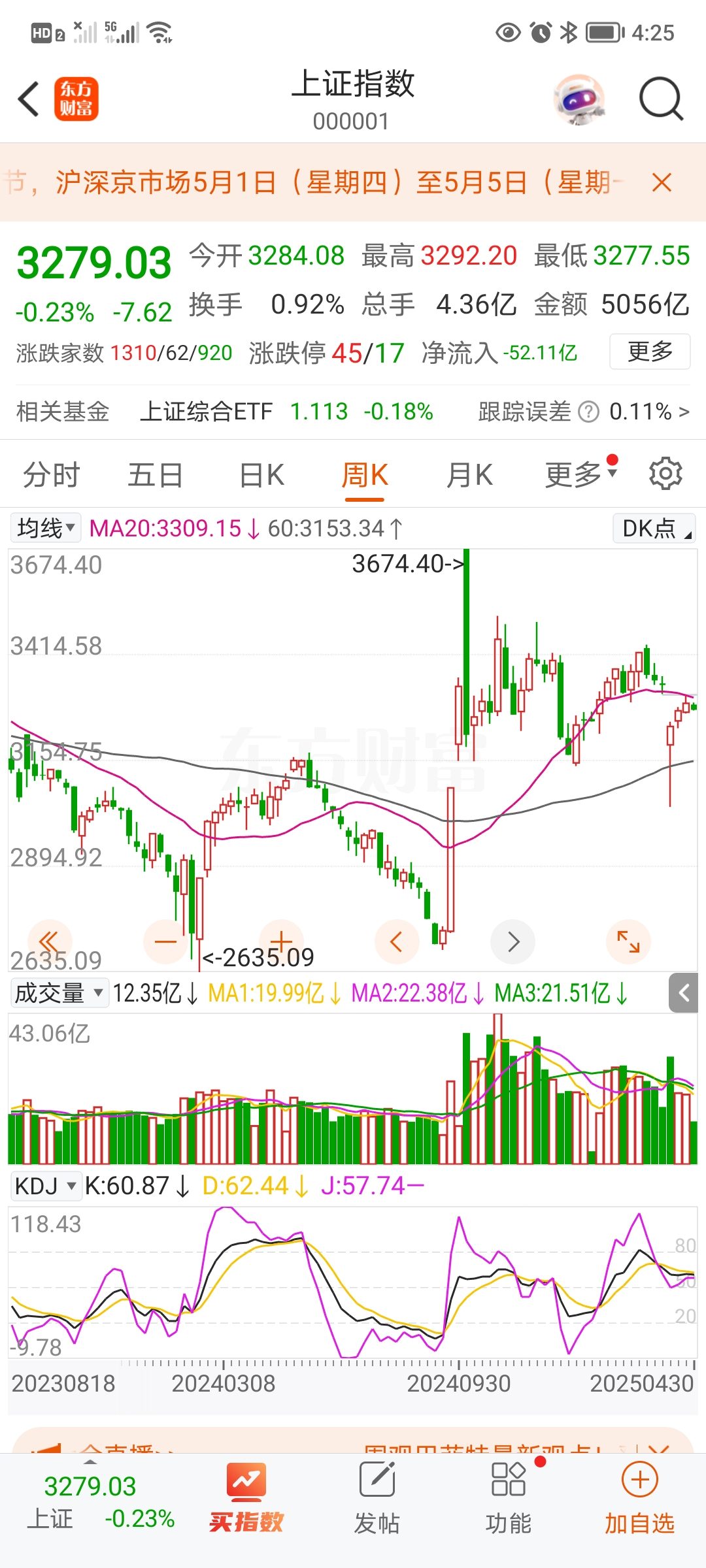Select the 日K chart tab

(261, 475)
